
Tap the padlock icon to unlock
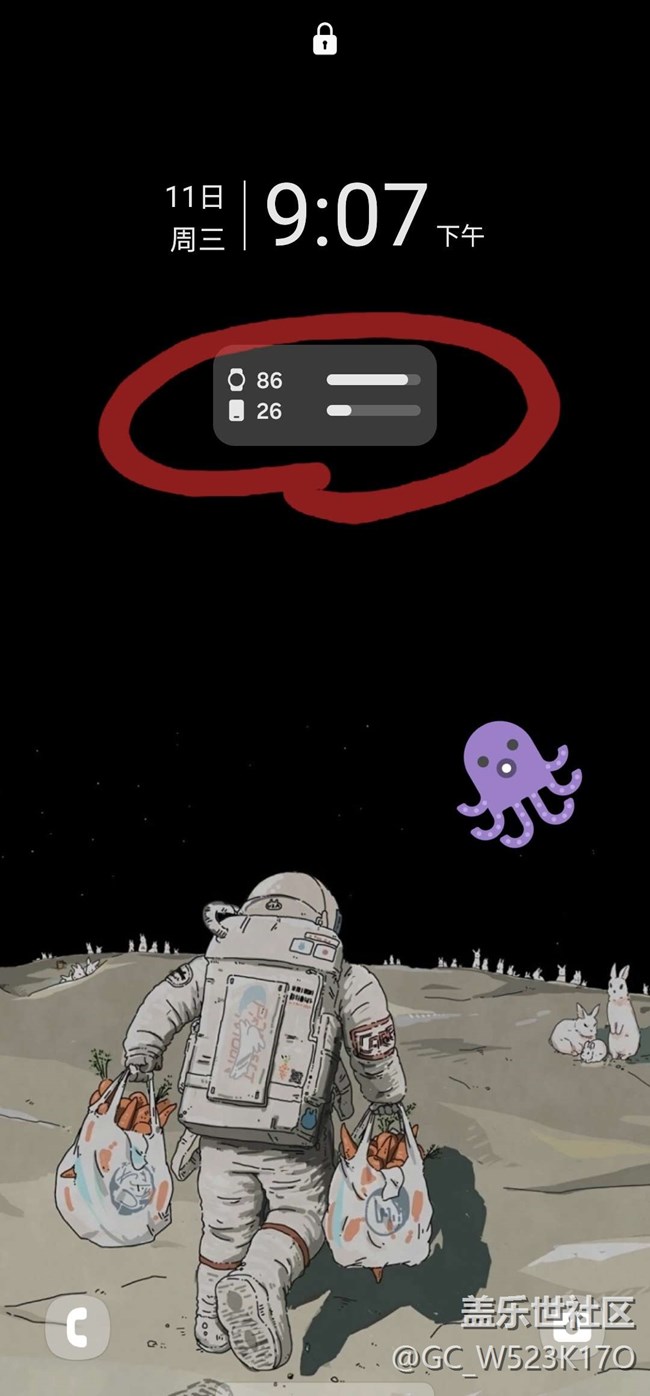[325, 40]
